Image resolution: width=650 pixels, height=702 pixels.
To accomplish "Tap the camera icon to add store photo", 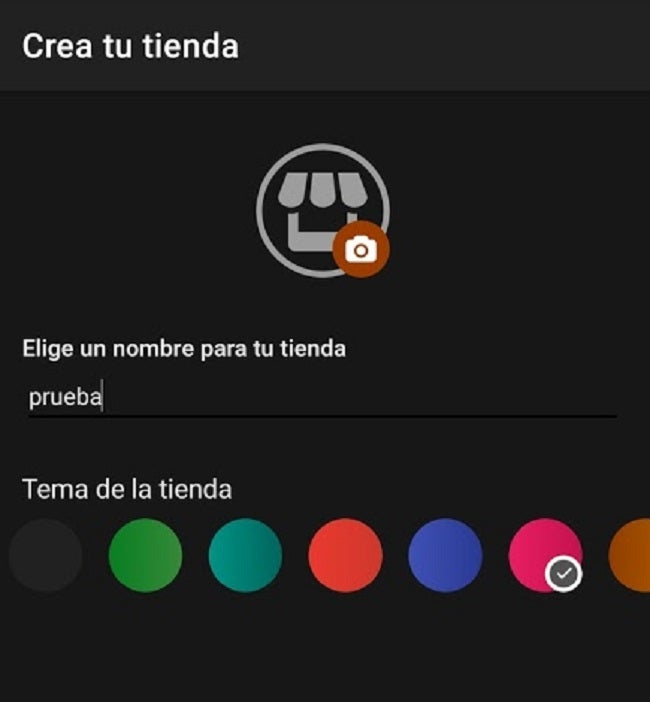I will pos(361,250).
